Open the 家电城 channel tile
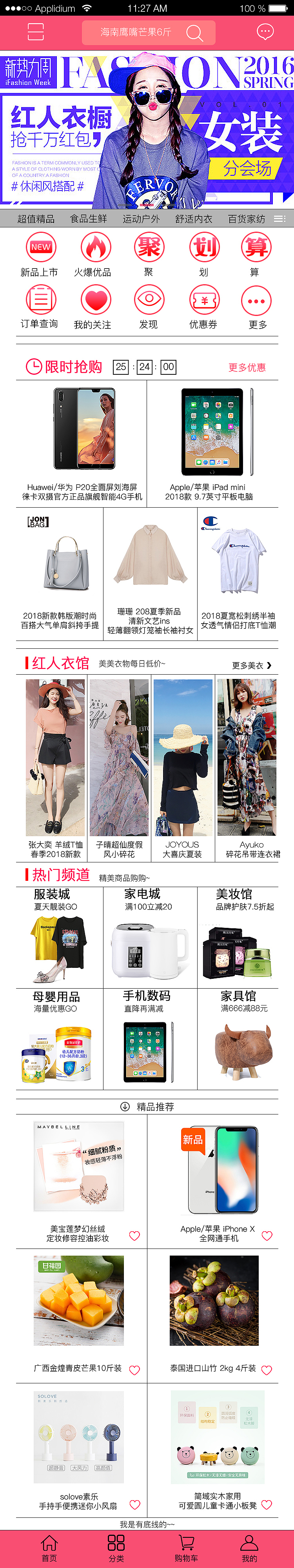294x1568 pixels. pos(150,937)
